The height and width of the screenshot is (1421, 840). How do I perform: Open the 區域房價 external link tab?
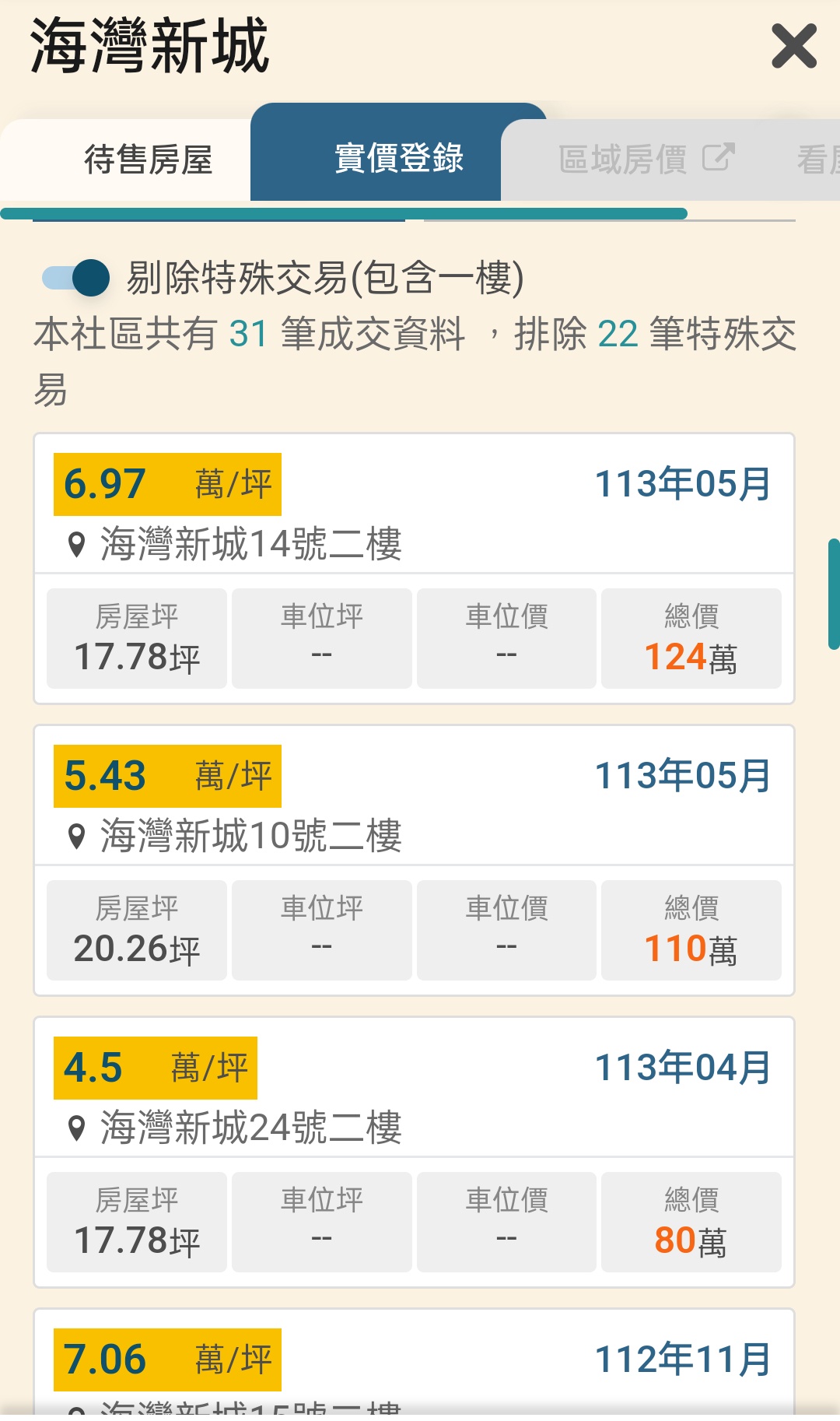[646, 160]
